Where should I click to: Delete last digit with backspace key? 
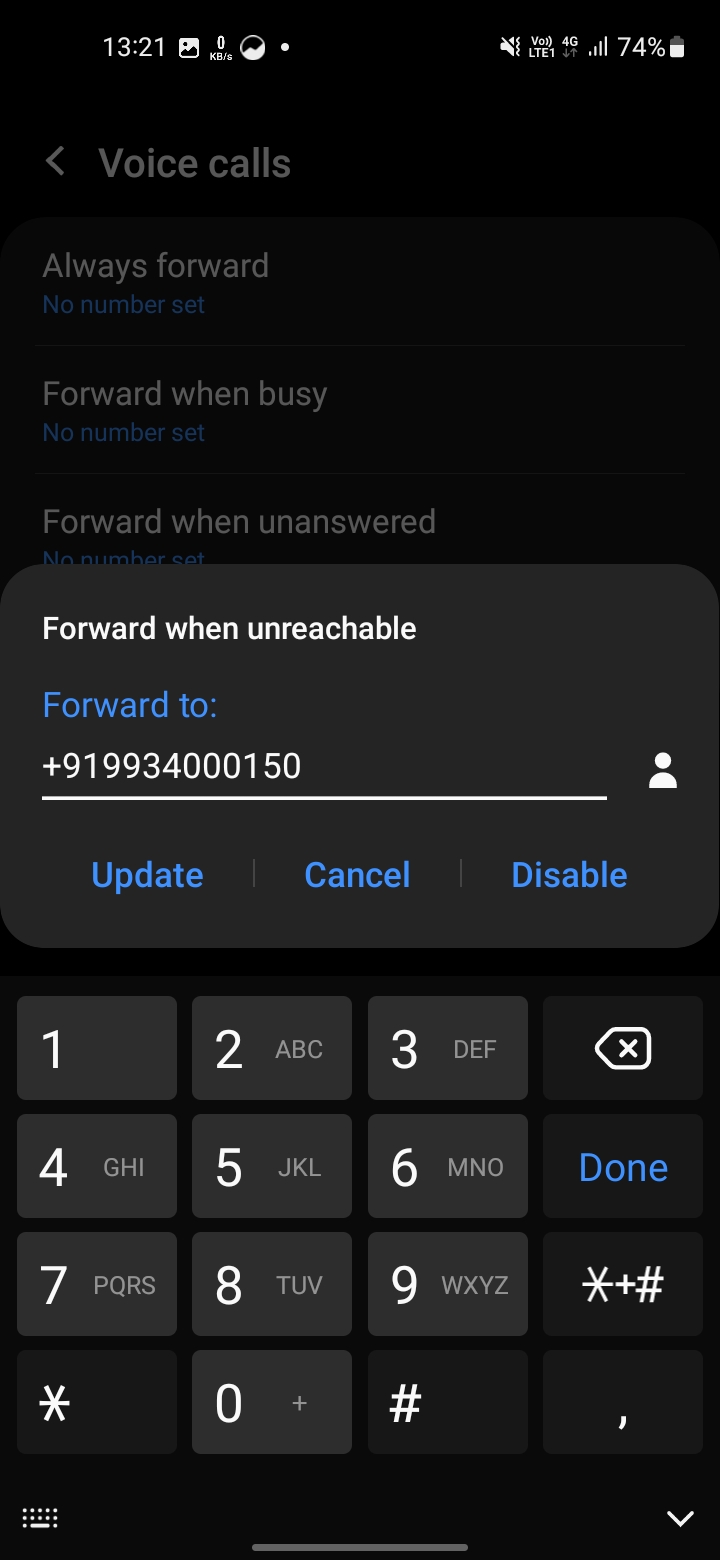(x=622, y=1048)
